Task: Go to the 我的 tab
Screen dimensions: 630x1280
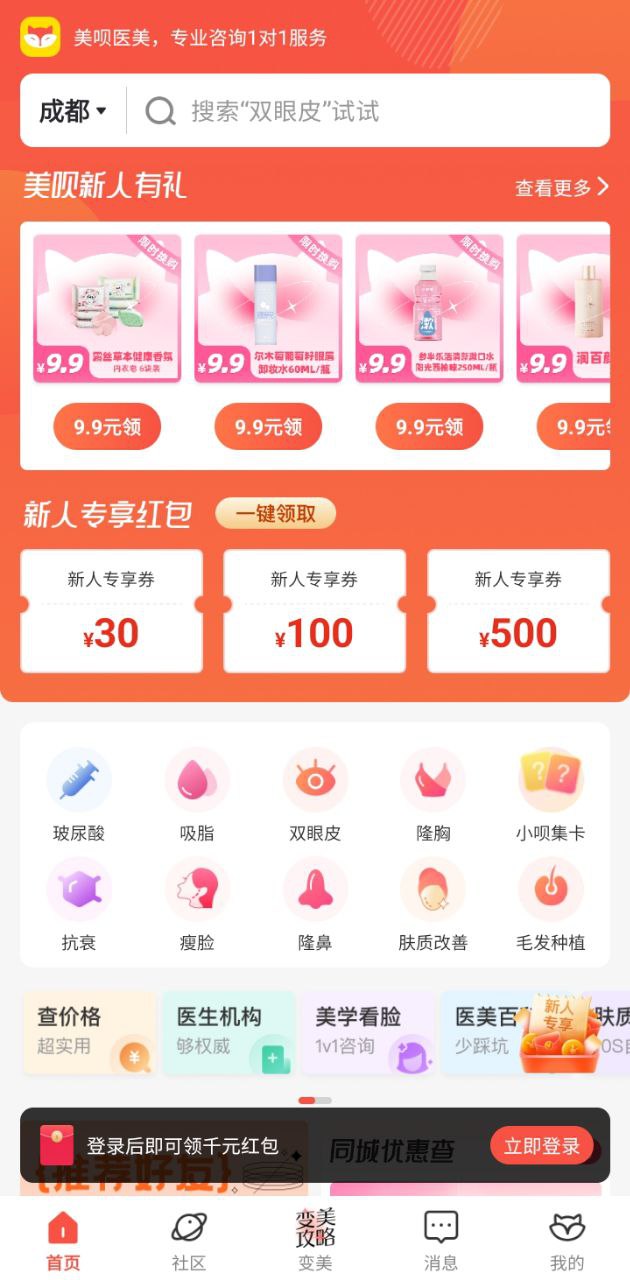Action: [567, 1241]
